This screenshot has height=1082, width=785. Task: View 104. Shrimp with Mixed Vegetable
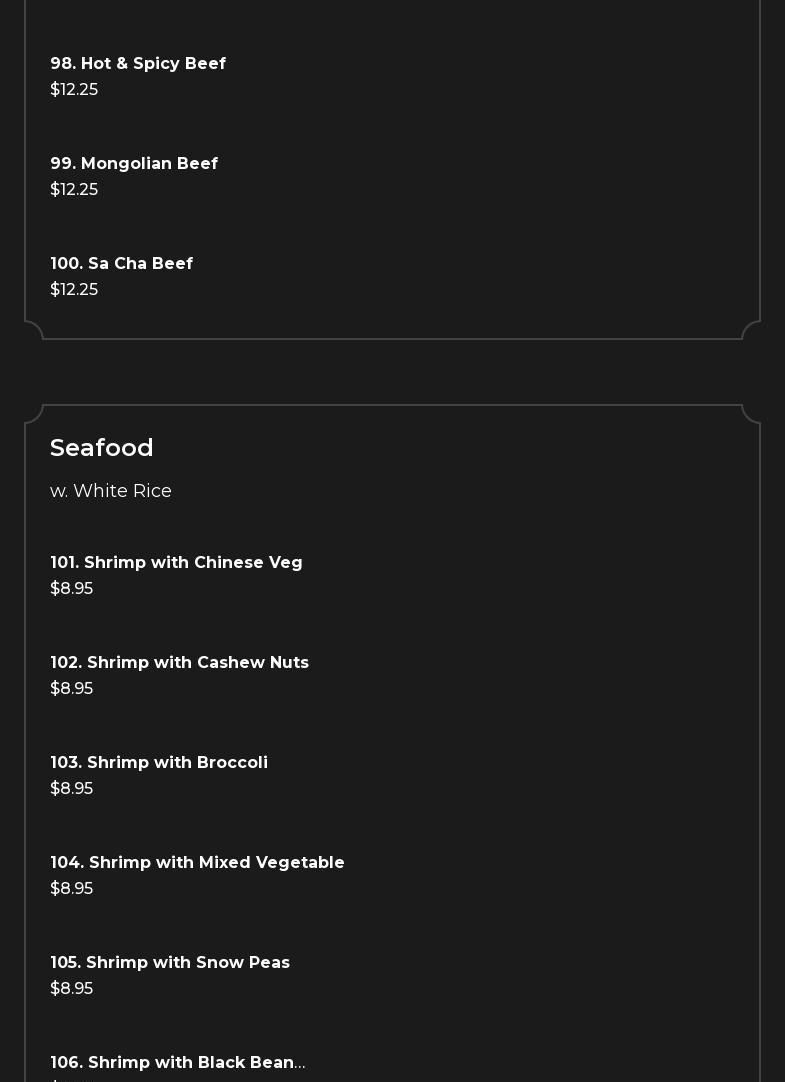click(197, 863)
